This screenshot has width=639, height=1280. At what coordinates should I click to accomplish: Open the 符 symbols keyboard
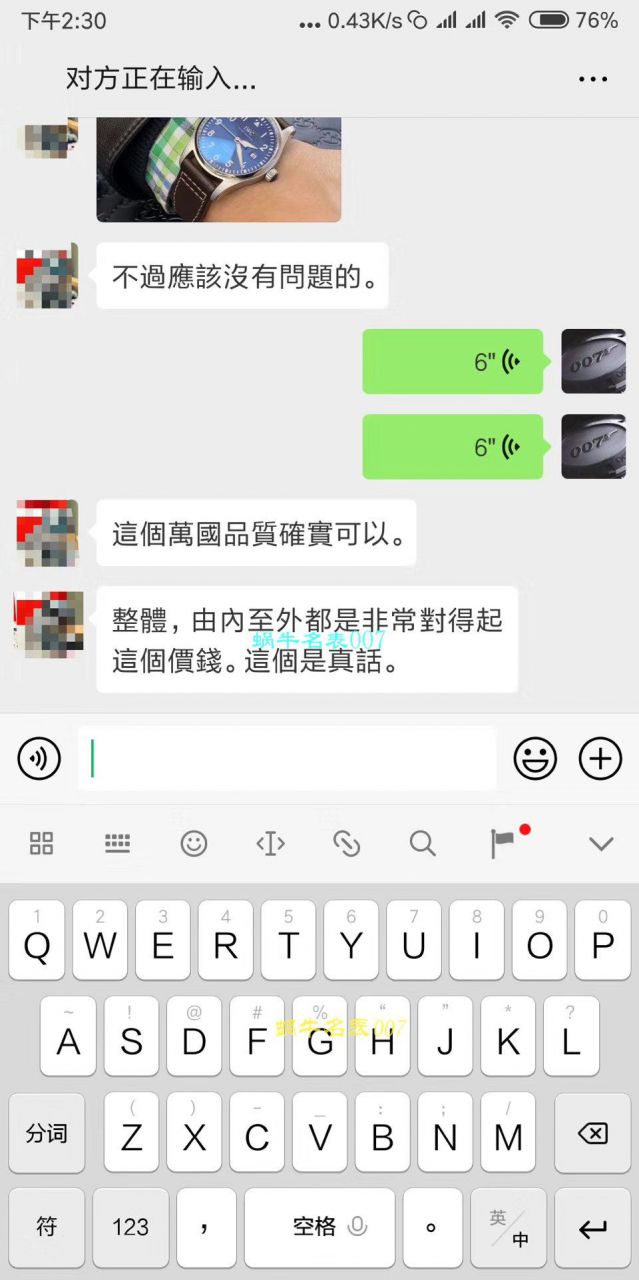[47, 1227]
